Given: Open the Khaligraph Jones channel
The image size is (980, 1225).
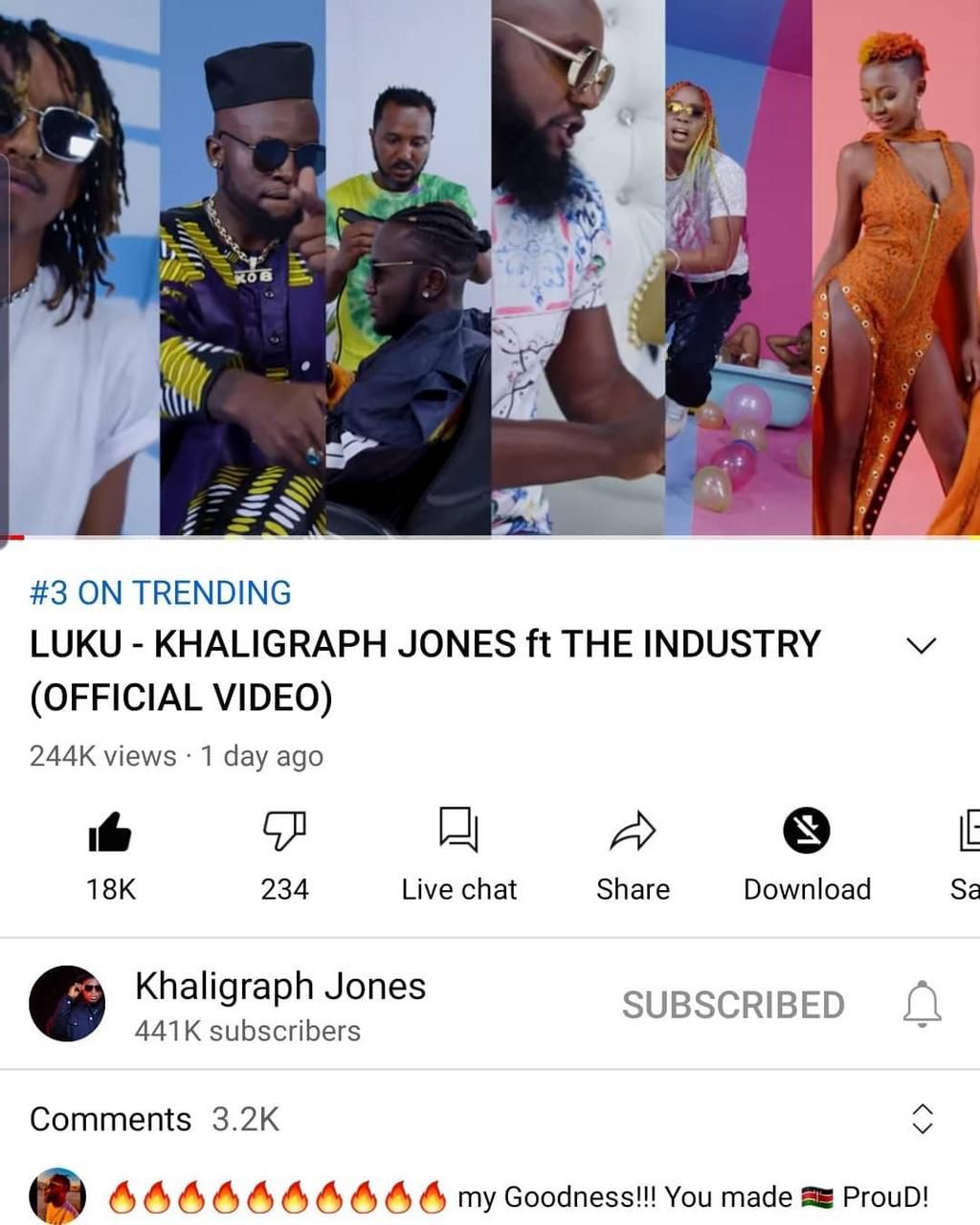Looking at the screenshot, I should 279,987.
